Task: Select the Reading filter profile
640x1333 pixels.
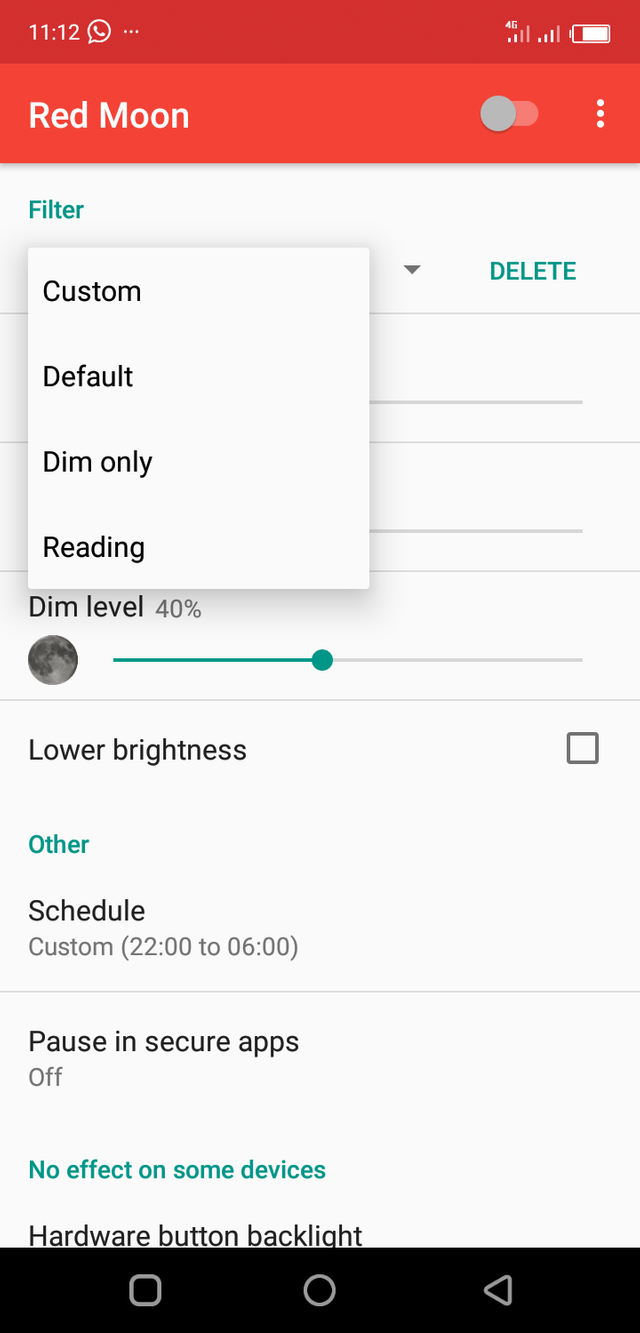Action: click(94, 548)
